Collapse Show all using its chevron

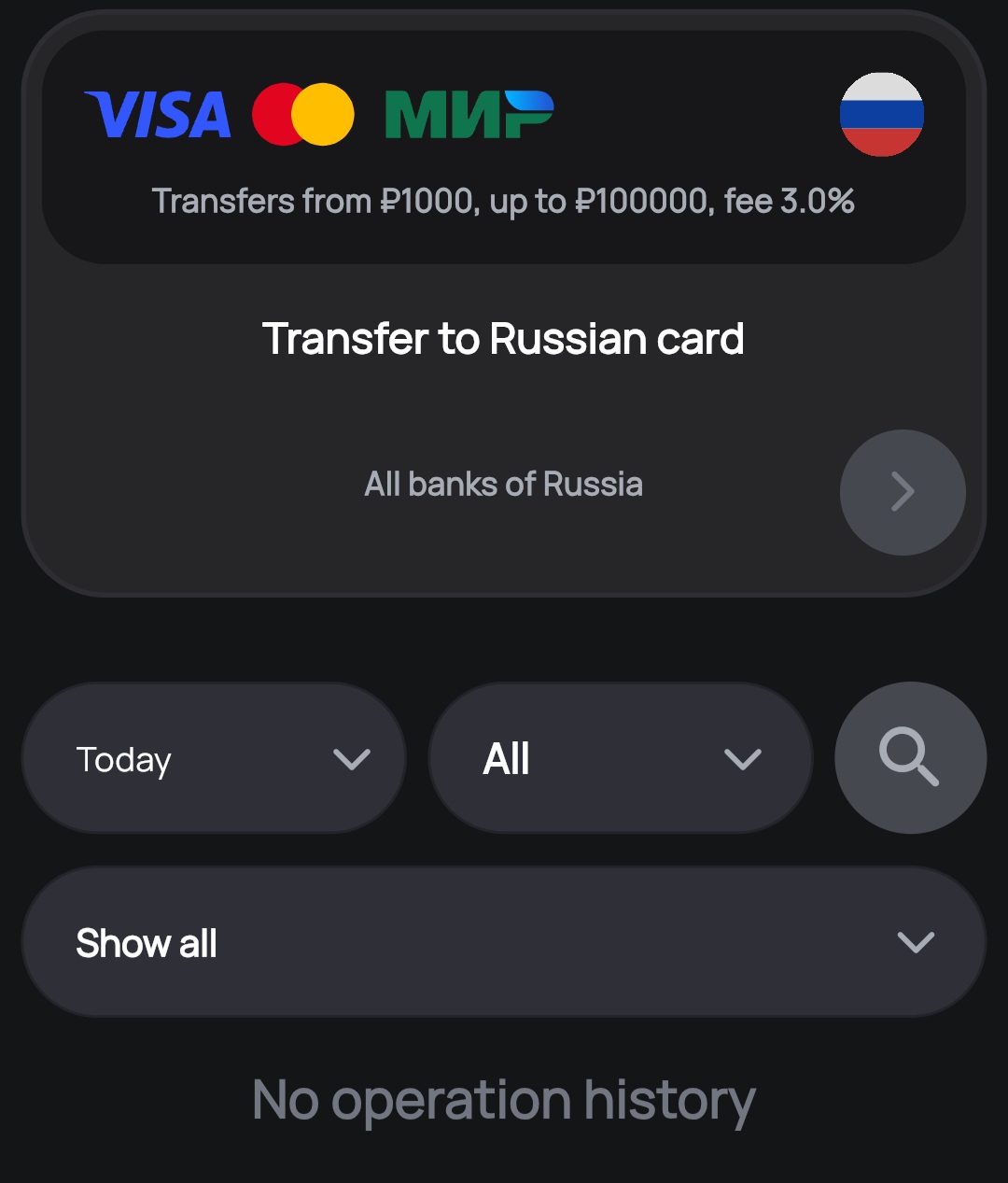[916, 943]
